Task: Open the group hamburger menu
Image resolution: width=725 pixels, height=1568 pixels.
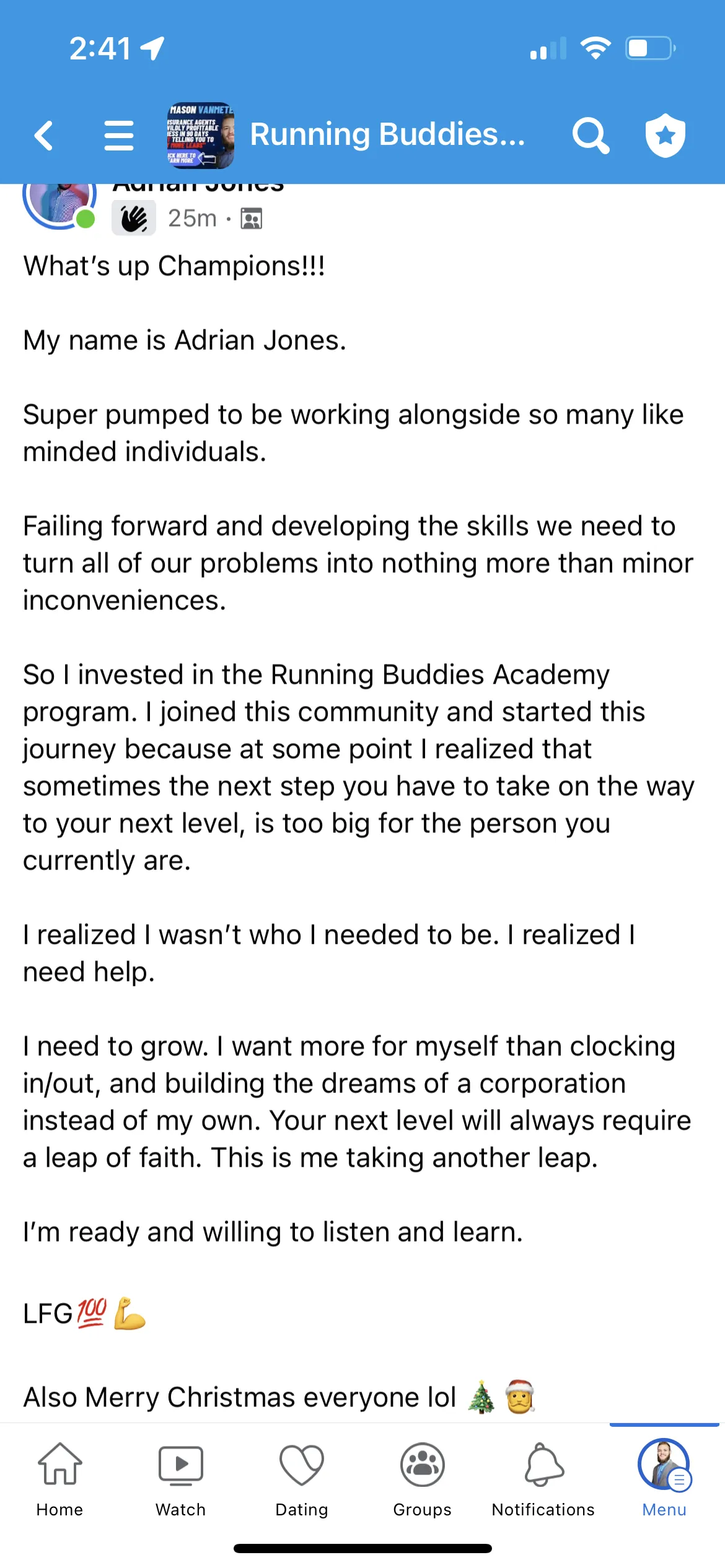Action: coord(119,136)
